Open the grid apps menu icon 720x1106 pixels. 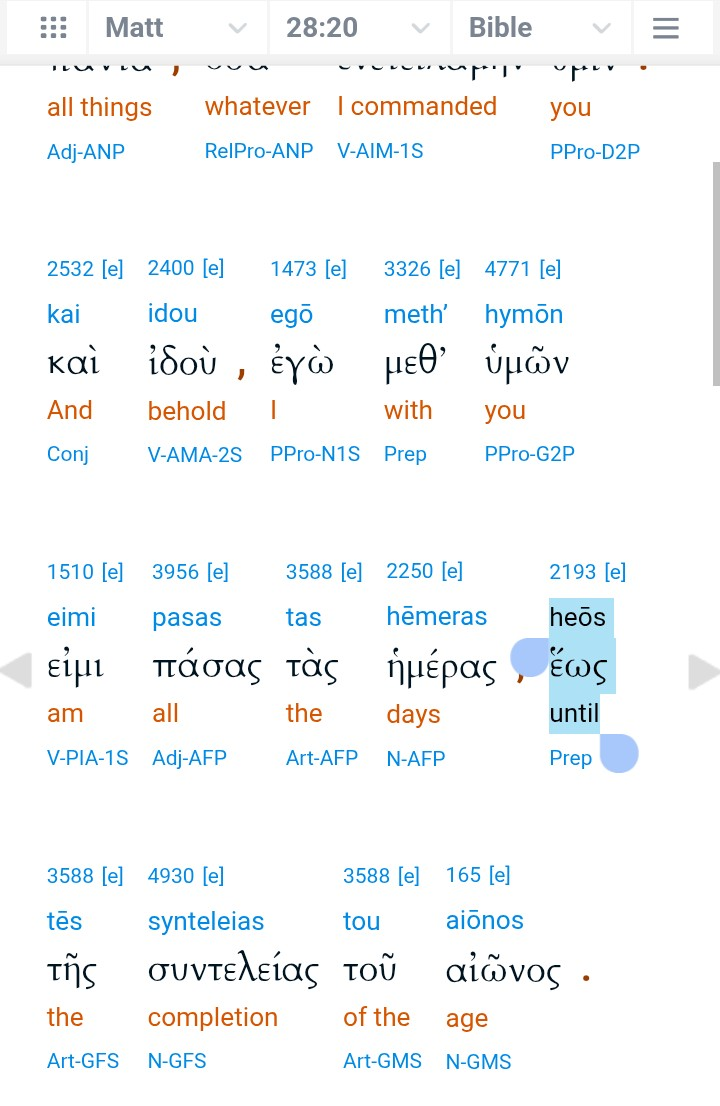[x=53, y=28]
